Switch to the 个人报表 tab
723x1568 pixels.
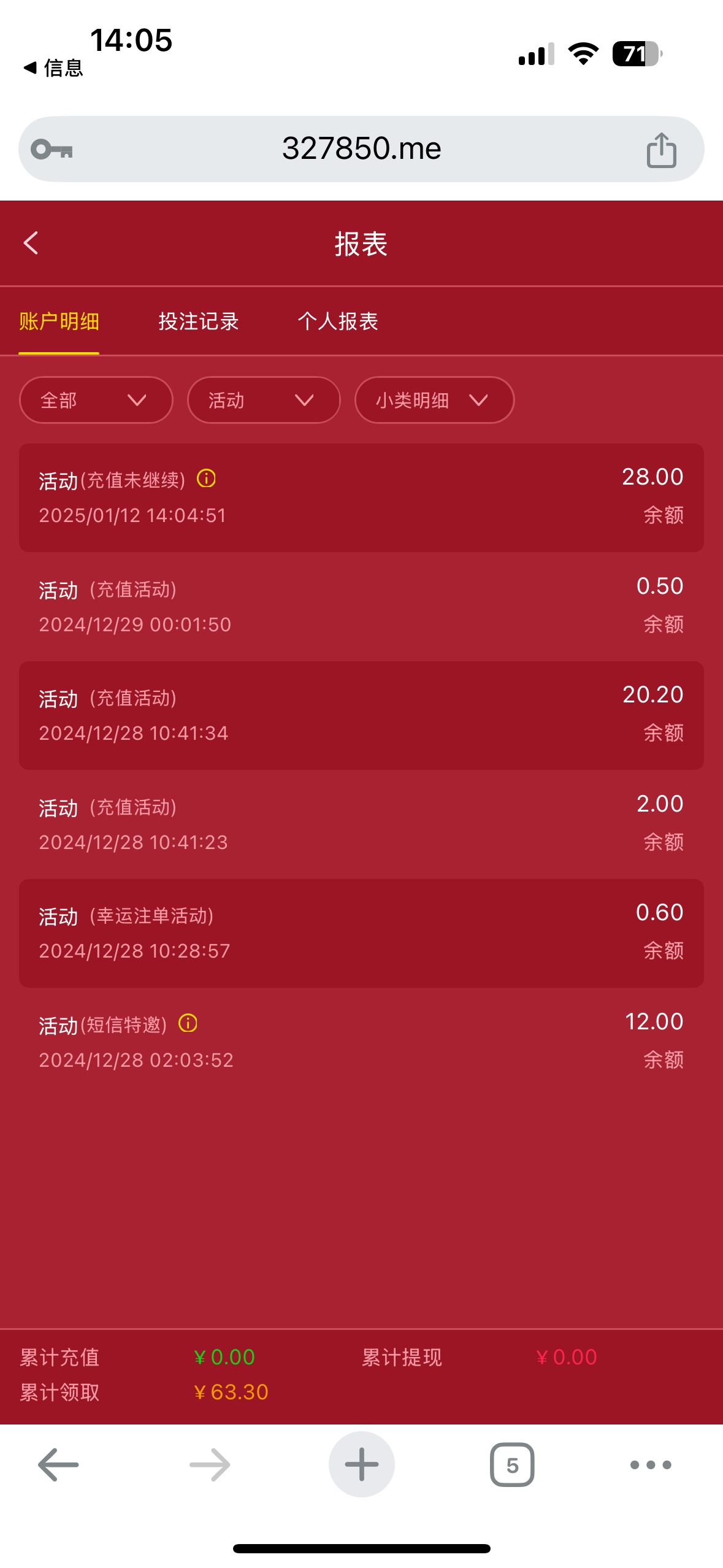click(x=338, y=321)
